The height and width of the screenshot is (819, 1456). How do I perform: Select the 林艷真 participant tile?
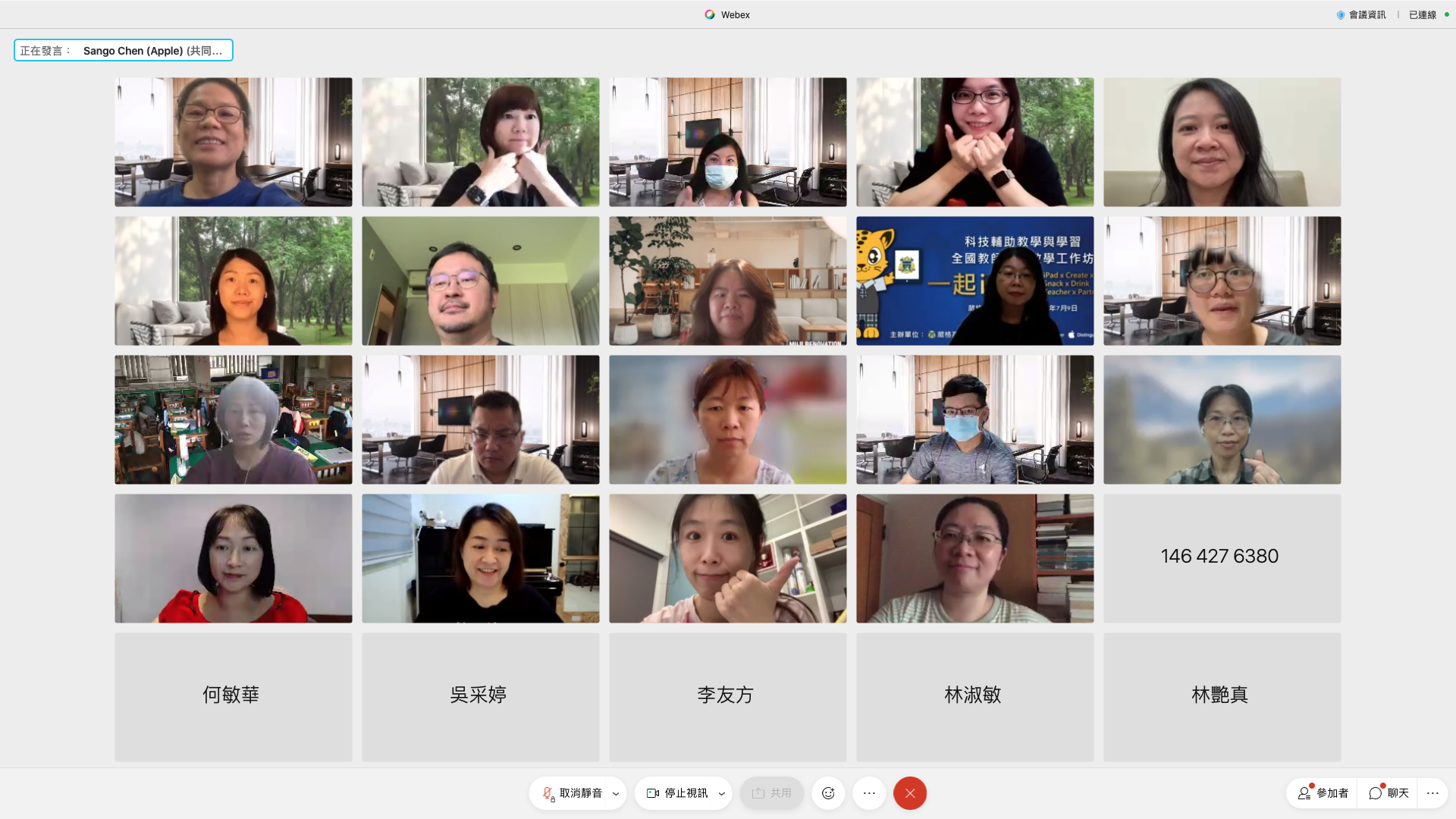pos(1222,697)
